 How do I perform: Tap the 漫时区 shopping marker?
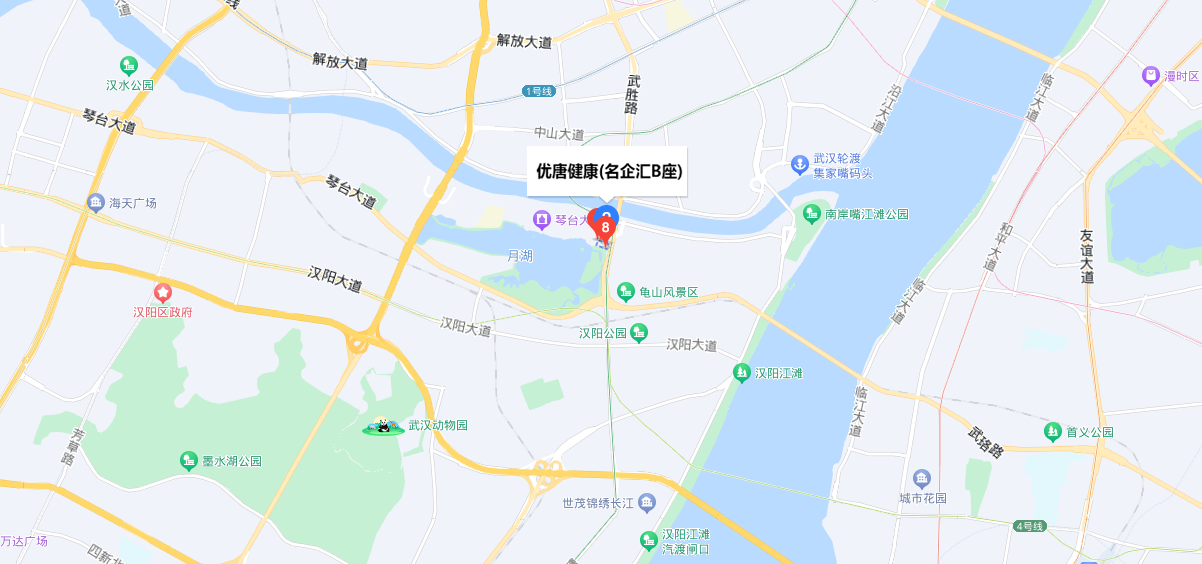[x=1151, y=76]
